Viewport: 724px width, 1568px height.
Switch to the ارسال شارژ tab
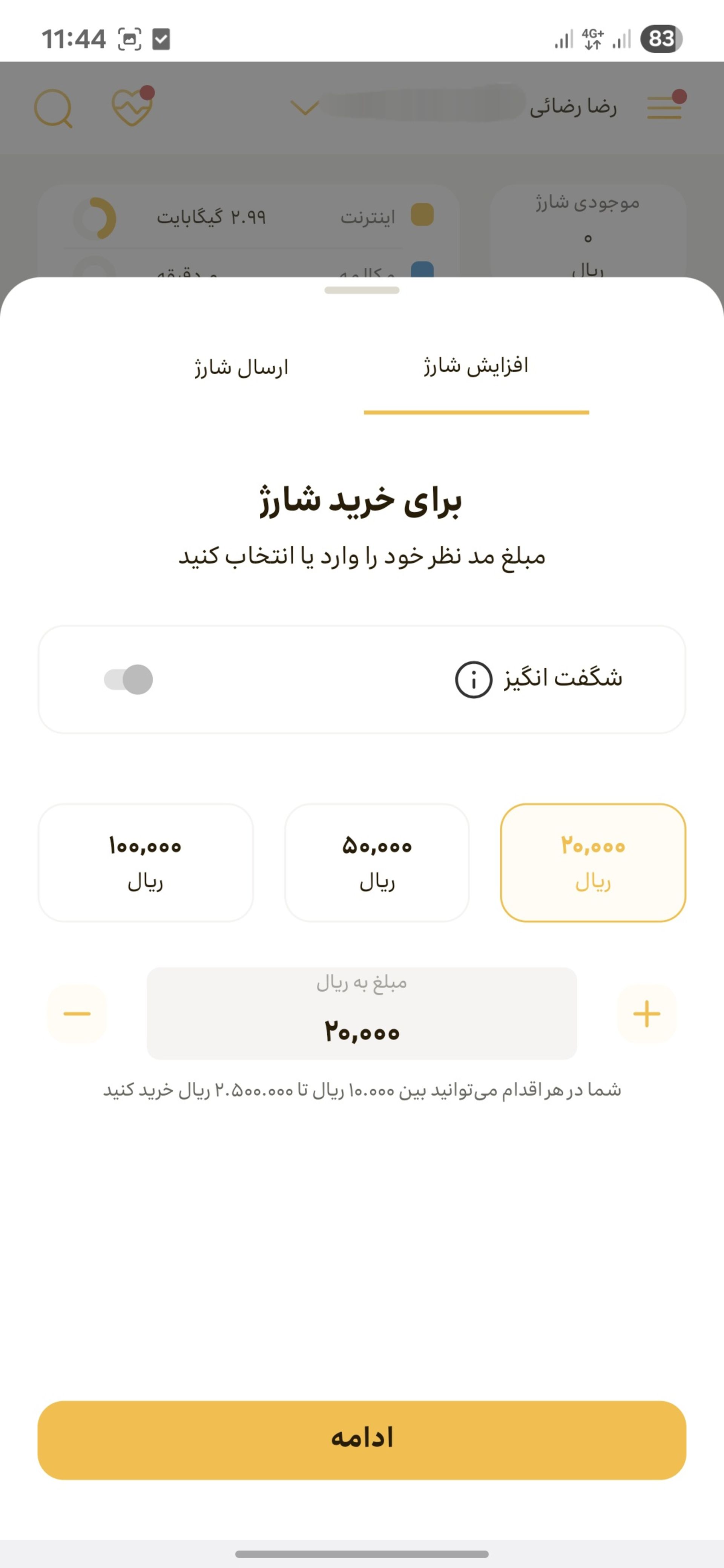pyautogui.click(x=241, y=367)
